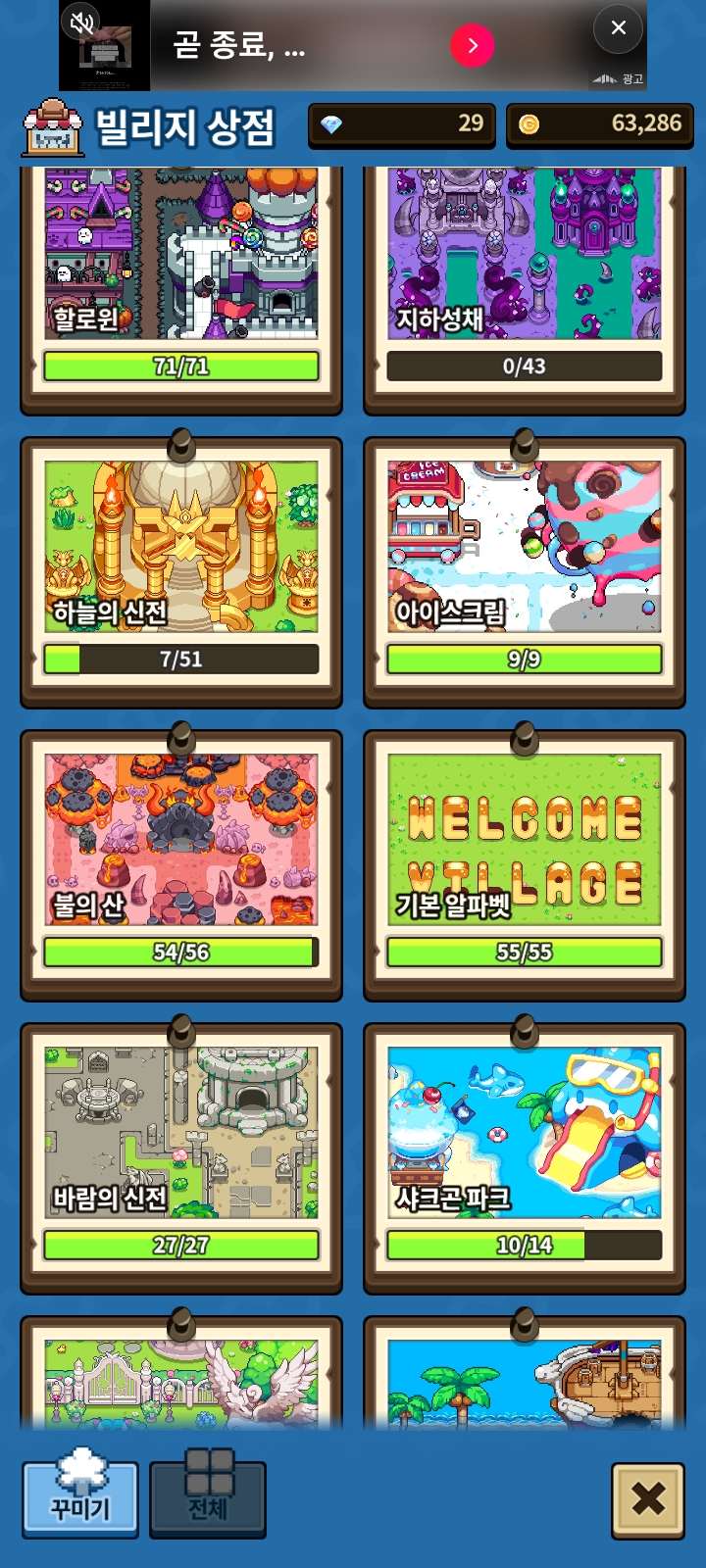Switch to the 전체 tab
The image size is (706, 1568).
tap(208, 1496)
